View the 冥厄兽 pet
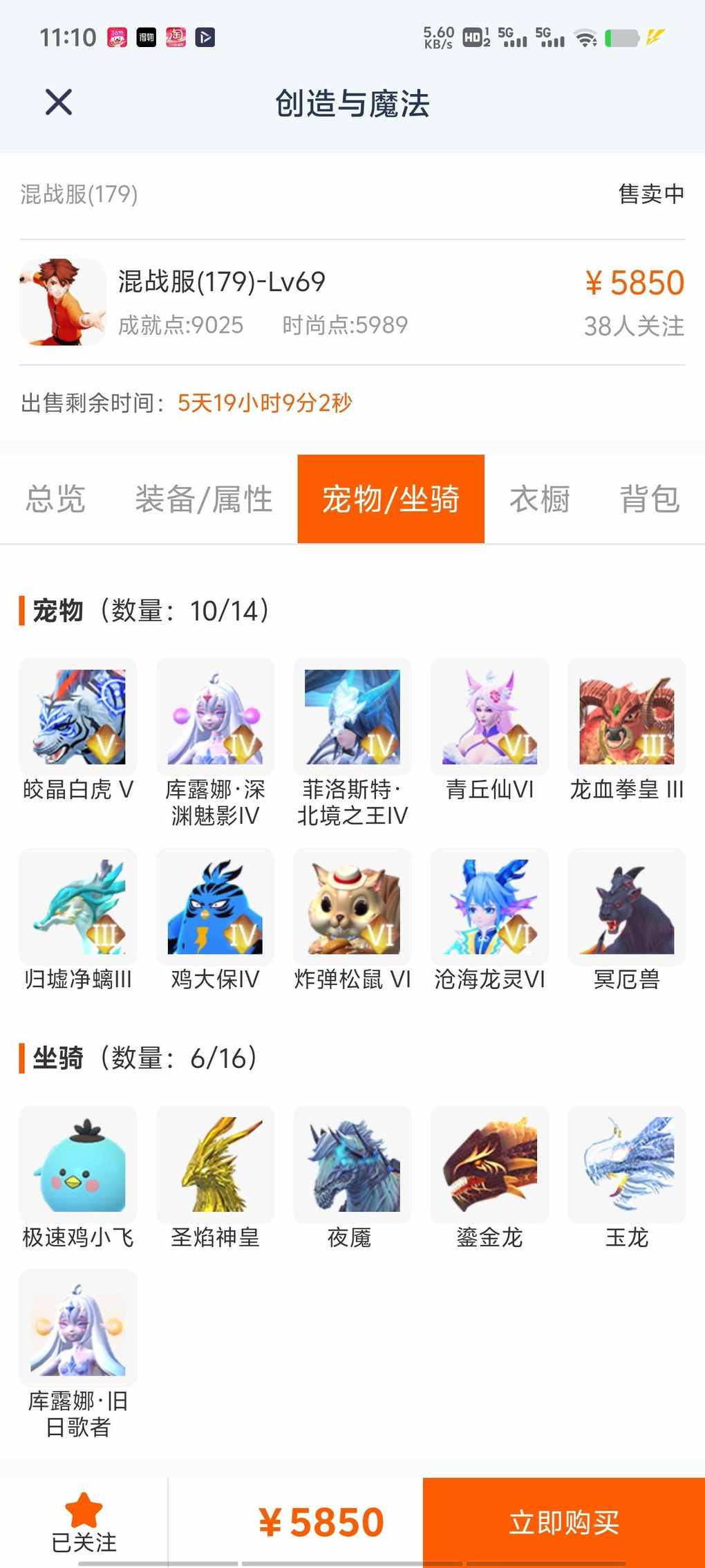This screenshot has height=1568, width=705. (x=626, y=921)
